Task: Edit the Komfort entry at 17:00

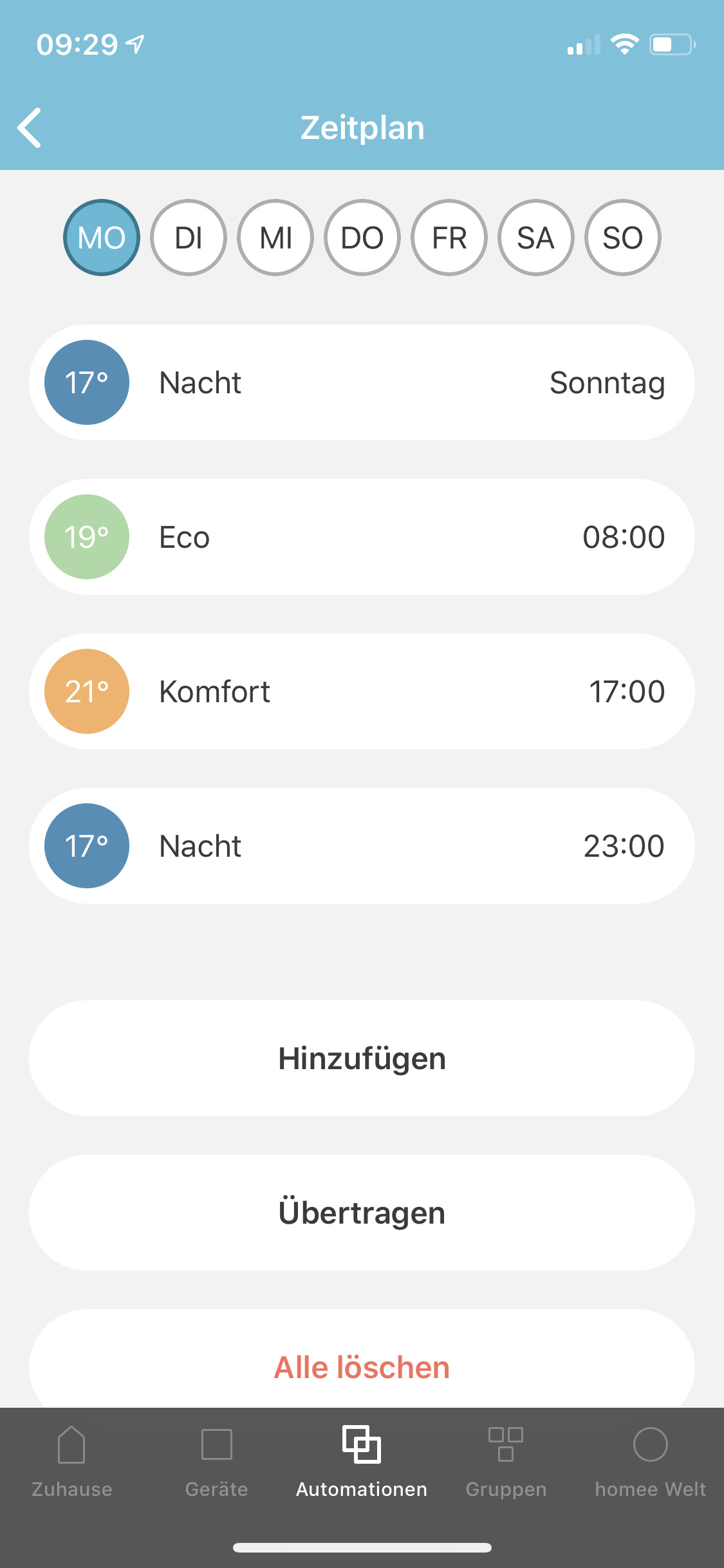Action: tap(362, 691)
